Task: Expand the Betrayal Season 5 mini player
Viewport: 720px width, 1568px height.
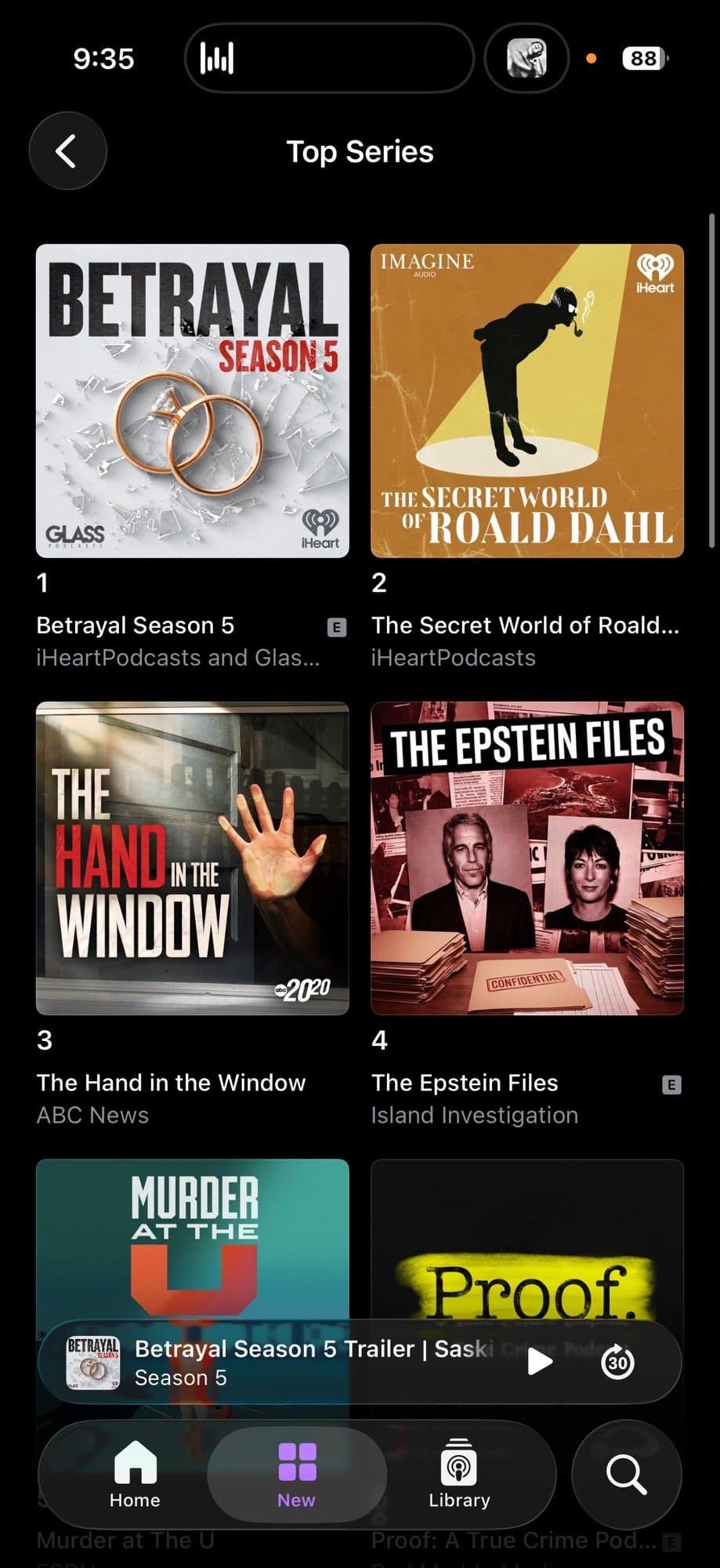Action: pyautogui.click(x=298, y=1362)
